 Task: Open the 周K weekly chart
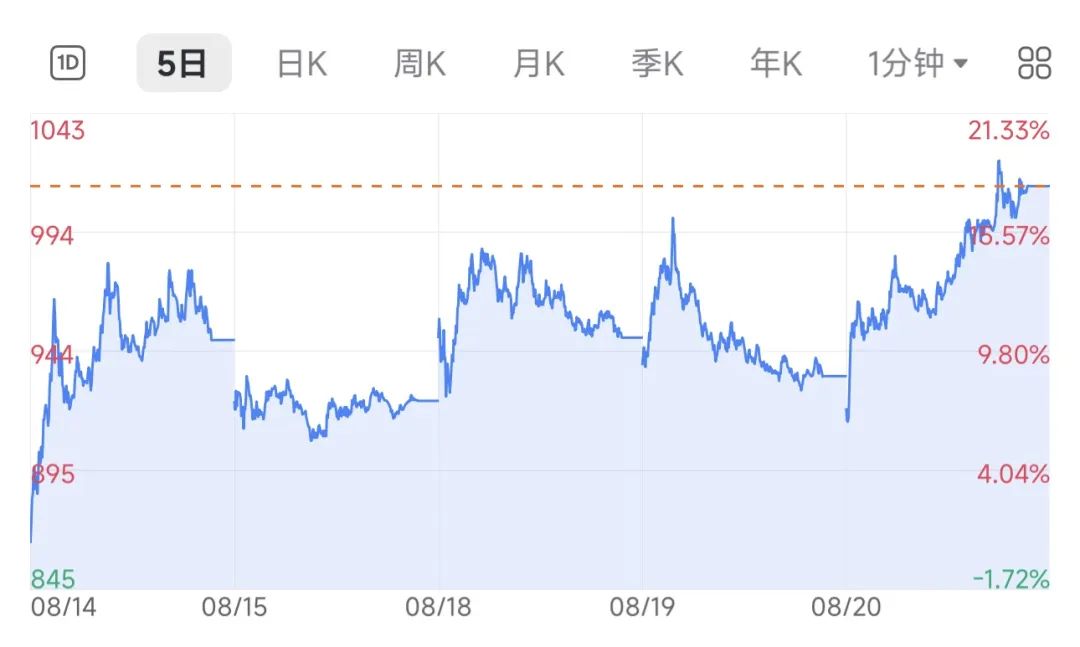tap(419, 64)
